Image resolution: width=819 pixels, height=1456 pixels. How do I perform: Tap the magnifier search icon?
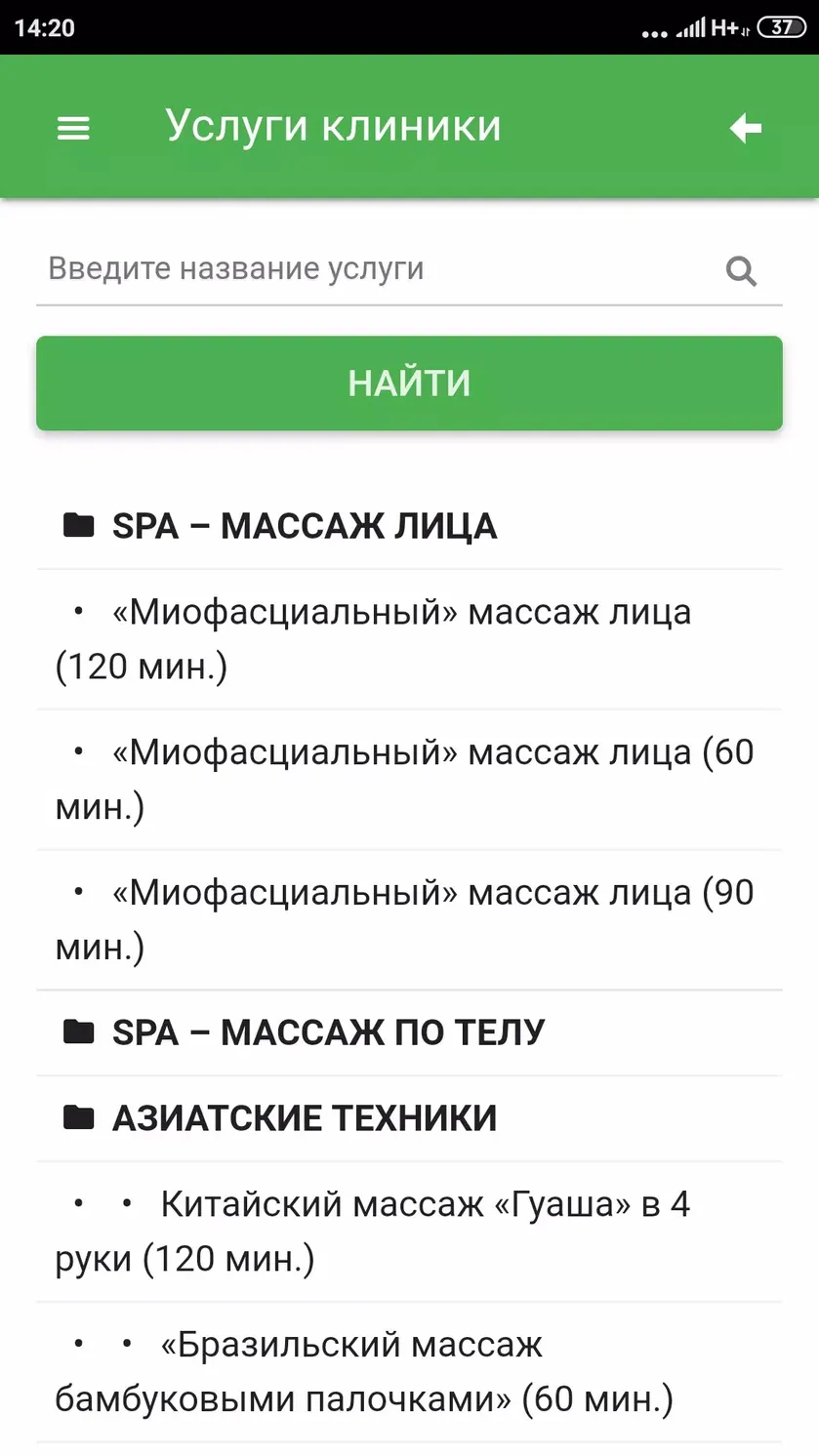tap(742, 271)
